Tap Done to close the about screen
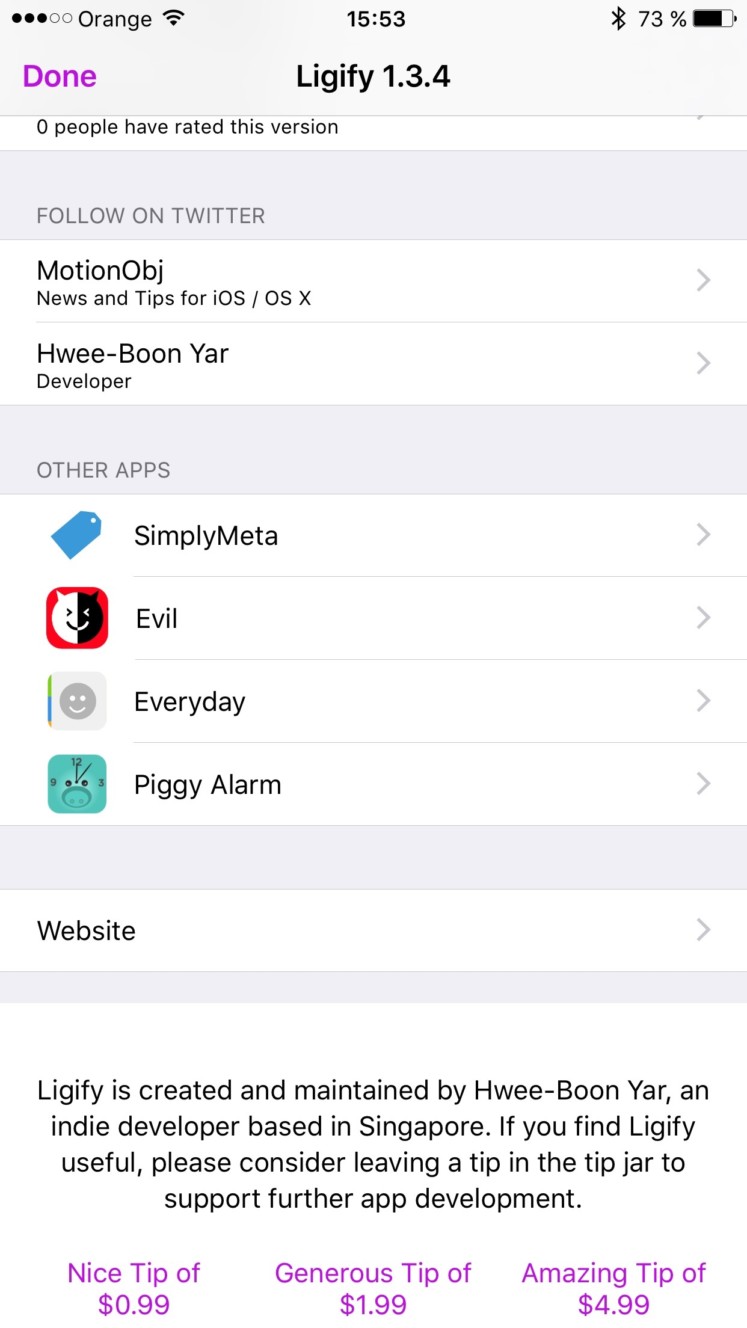Screen dimensions: 747x1328 pyautogui.click(x=60, y=77)
